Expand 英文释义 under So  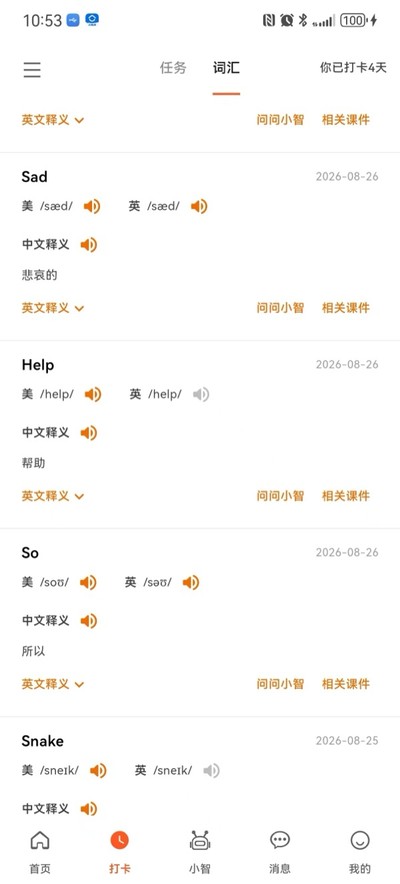(53, 684)
